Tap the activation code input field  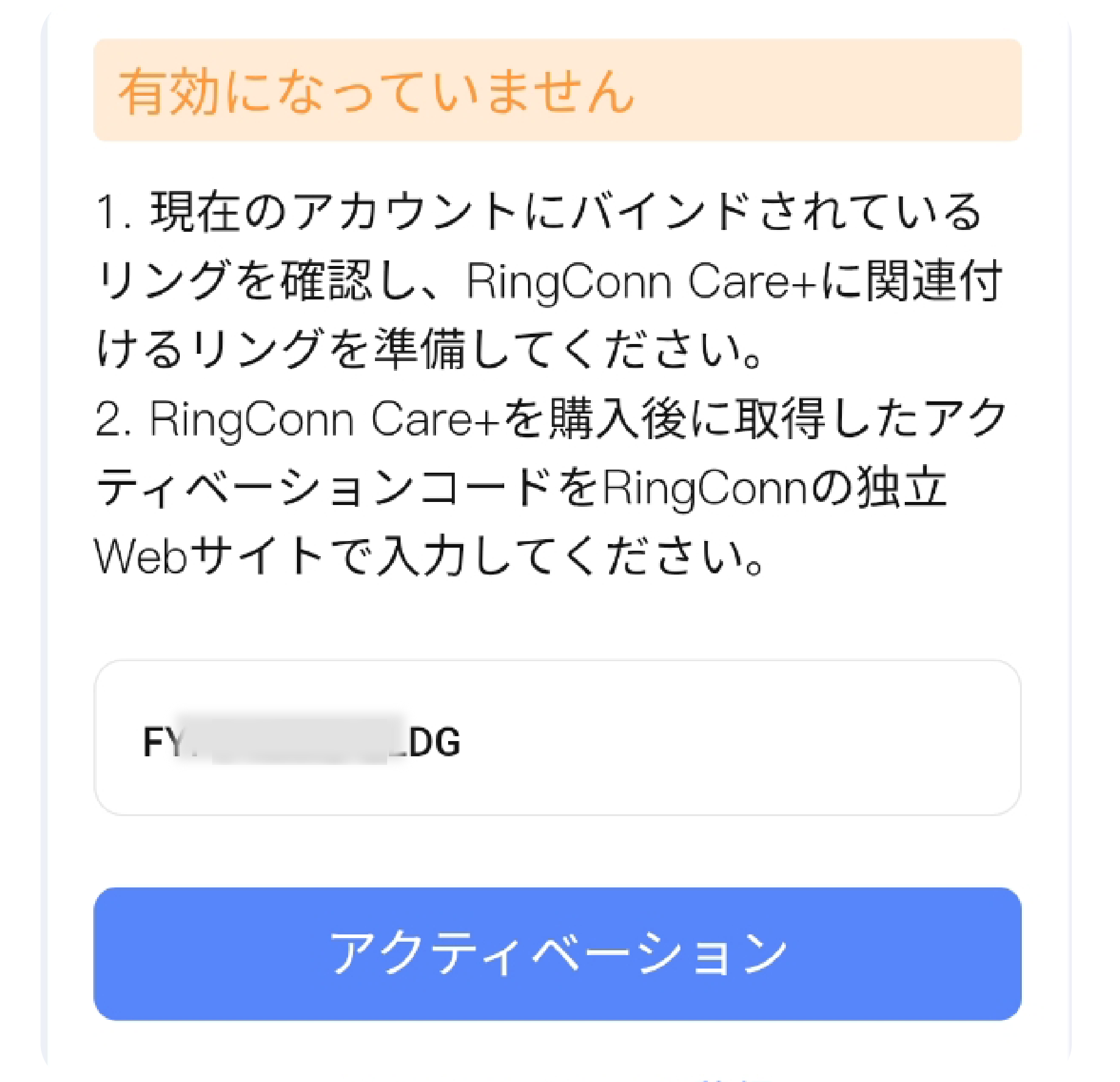(x=557, y=738)
